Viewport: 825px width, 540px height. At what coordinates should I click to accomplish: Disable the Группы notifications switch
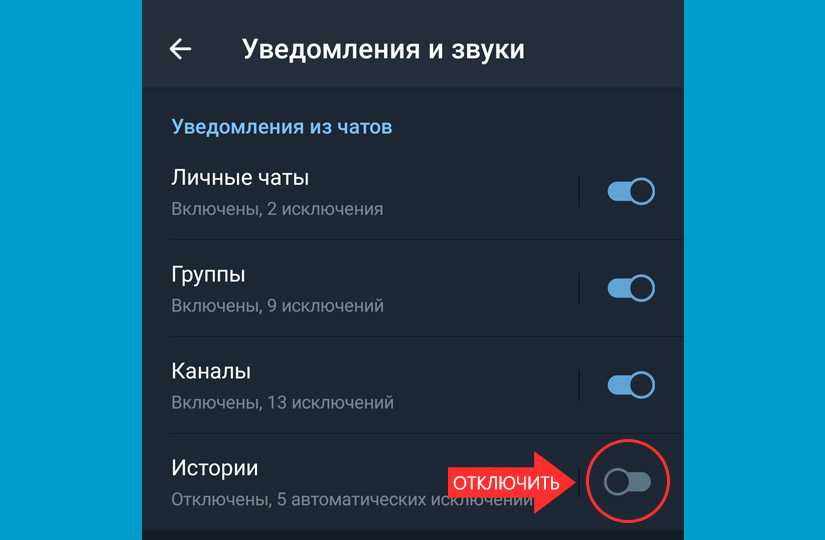click(631, 289)
